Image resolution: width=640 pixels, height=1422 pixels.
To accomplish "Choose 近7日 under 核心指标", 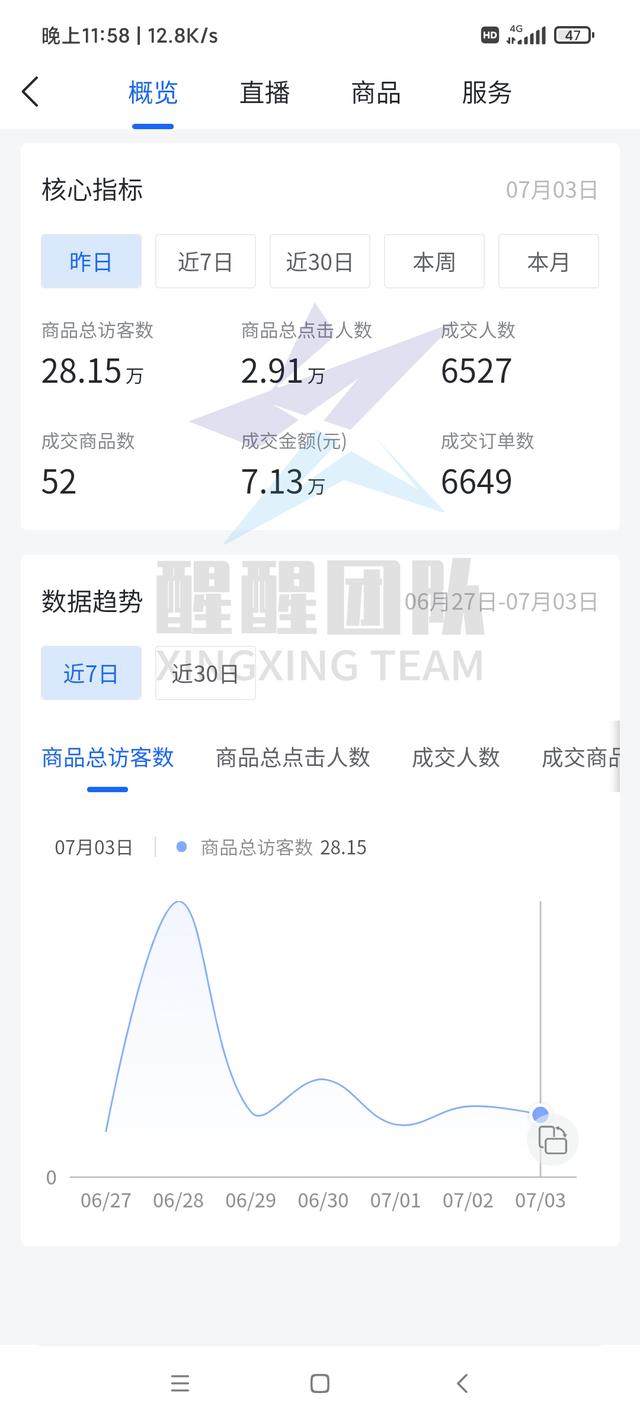I will (205, 261).
